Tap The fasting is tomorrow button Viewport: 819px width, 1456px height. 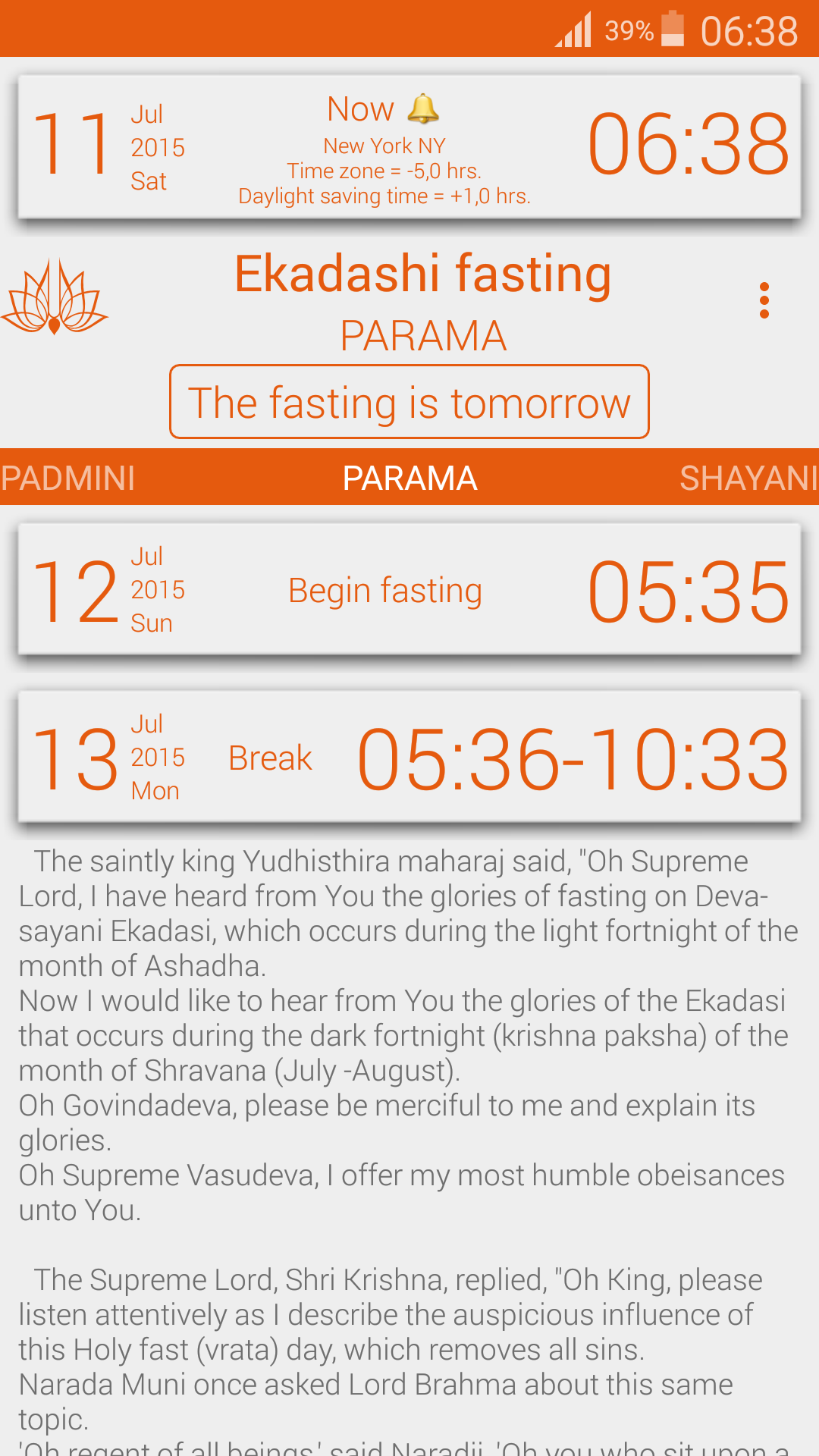409,402
